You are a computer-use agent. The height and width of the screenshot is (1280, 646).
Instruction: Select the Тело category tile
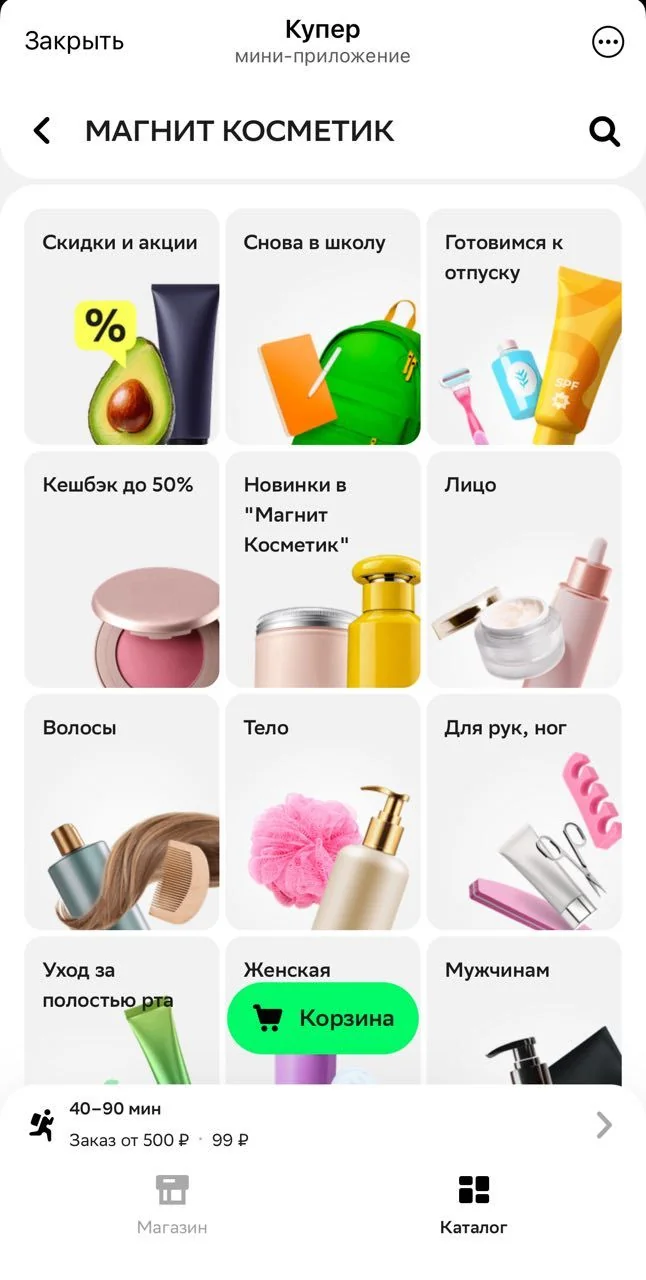pyautogui.click(x=323, y=812)
